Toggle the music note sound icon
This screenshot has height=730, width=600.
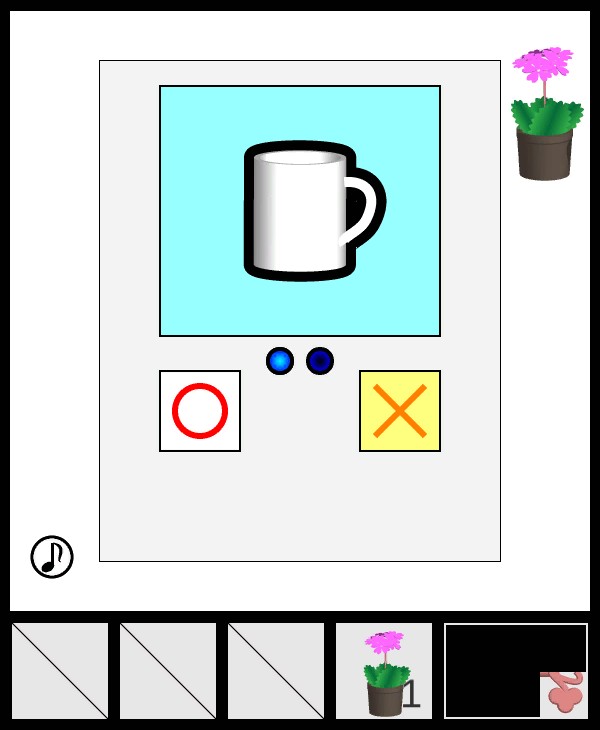point(52,557)
